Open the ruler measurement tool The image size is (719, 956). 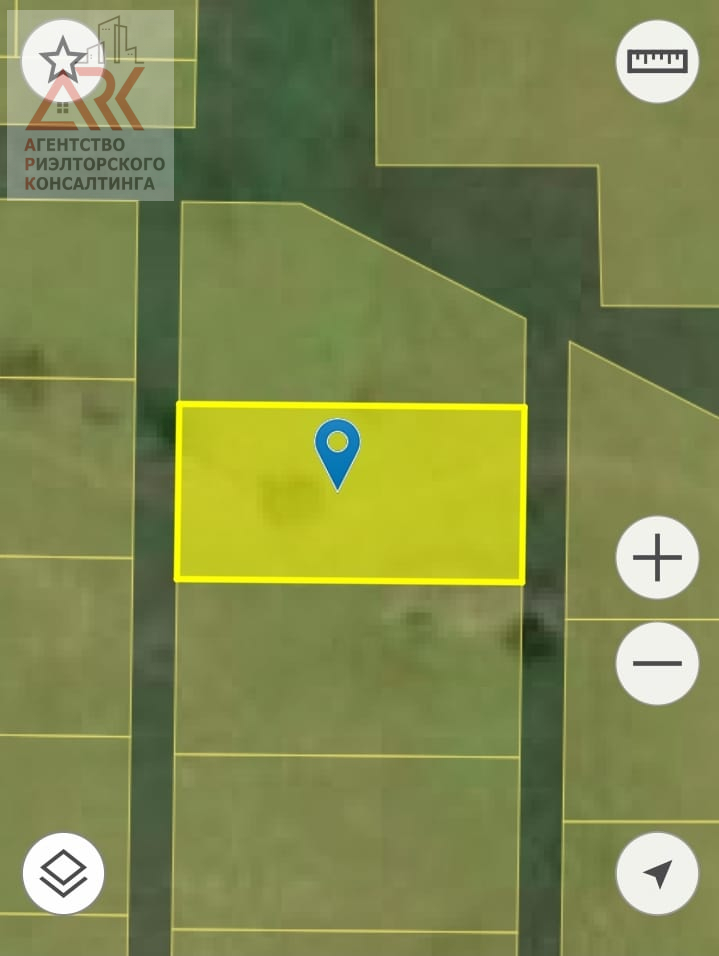(x=657, y=62)
